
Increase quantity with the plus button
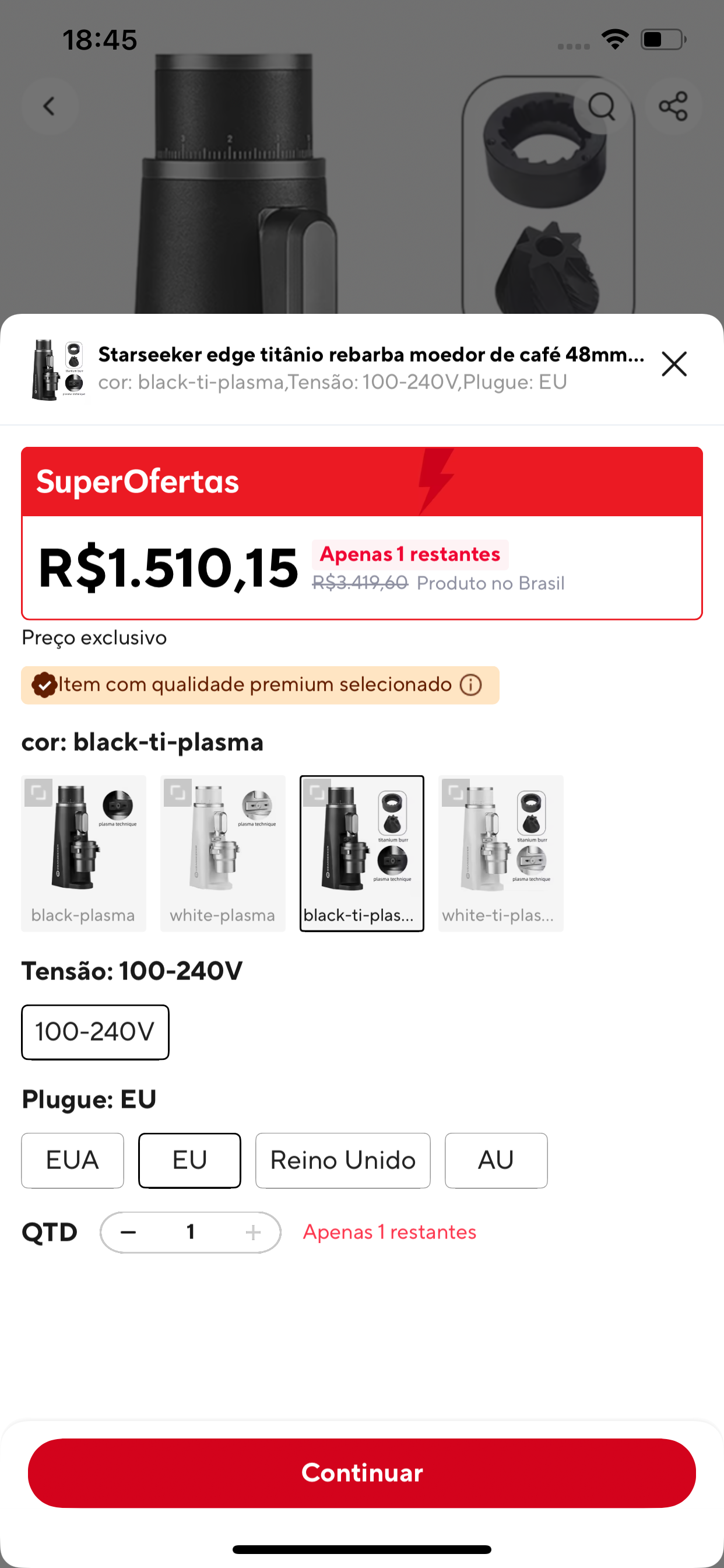tap(253, 1233)
